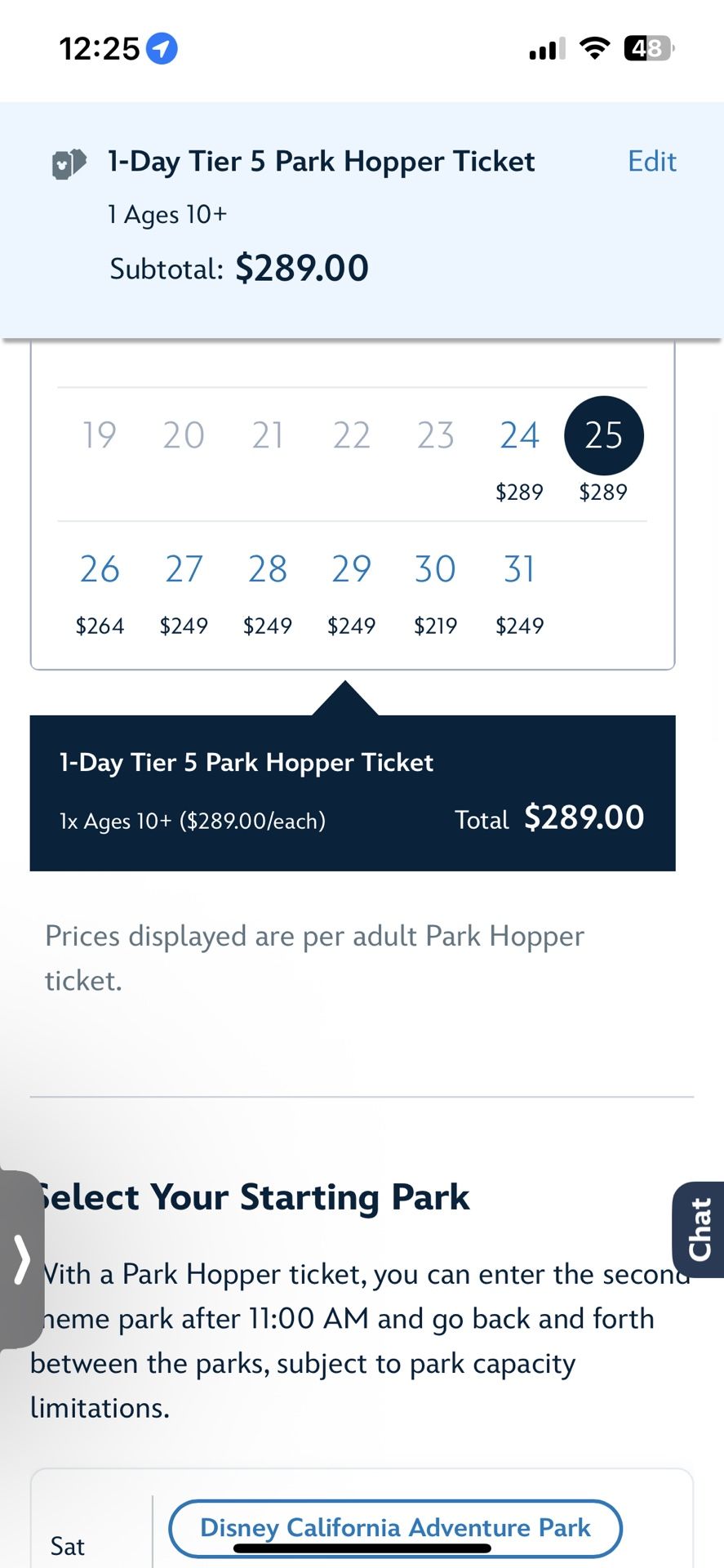724x1568 pixels.
Task: Choose date 26 priced at $264
Action: click(x=100, y=569)
